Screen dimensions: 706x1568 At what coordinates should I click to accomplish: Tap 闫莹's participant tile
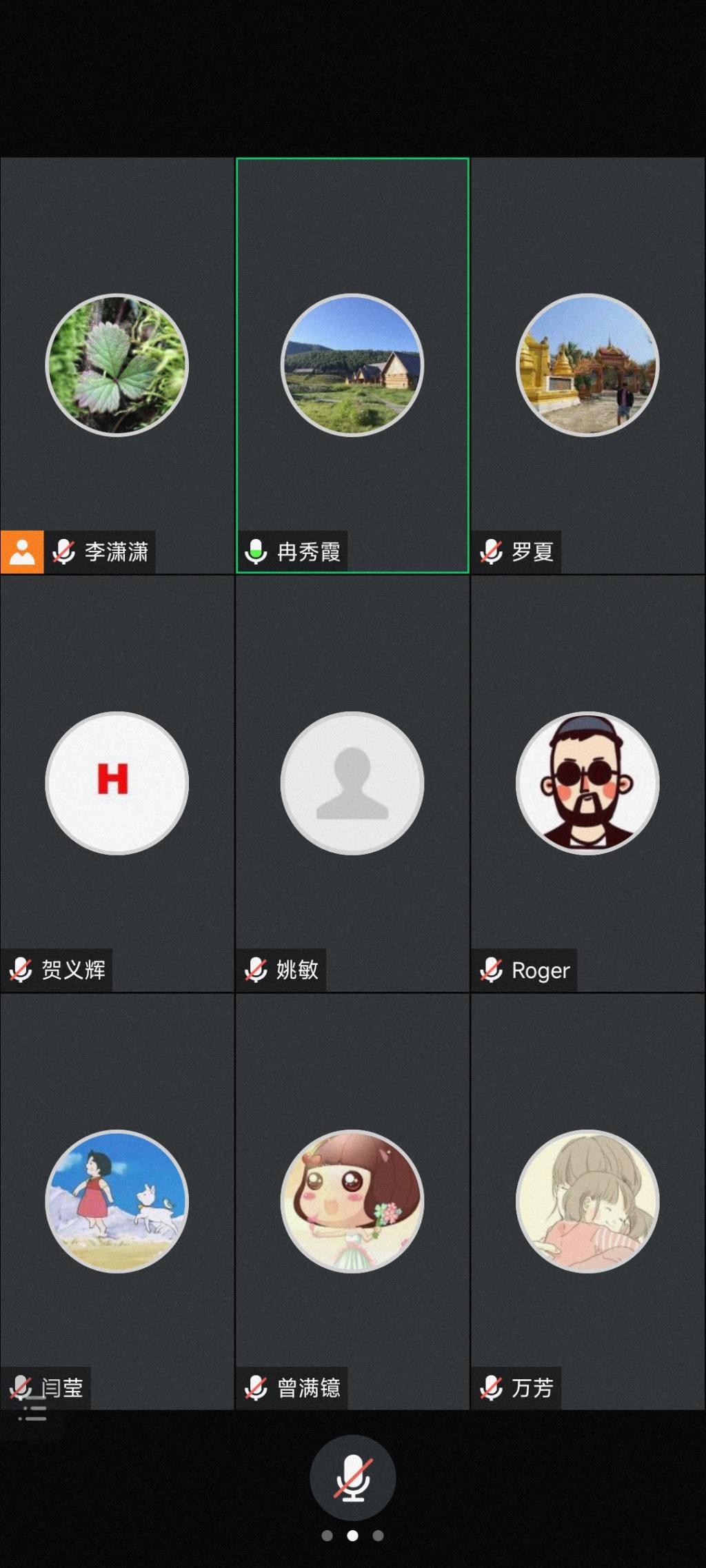click(x=117, y=1201)
